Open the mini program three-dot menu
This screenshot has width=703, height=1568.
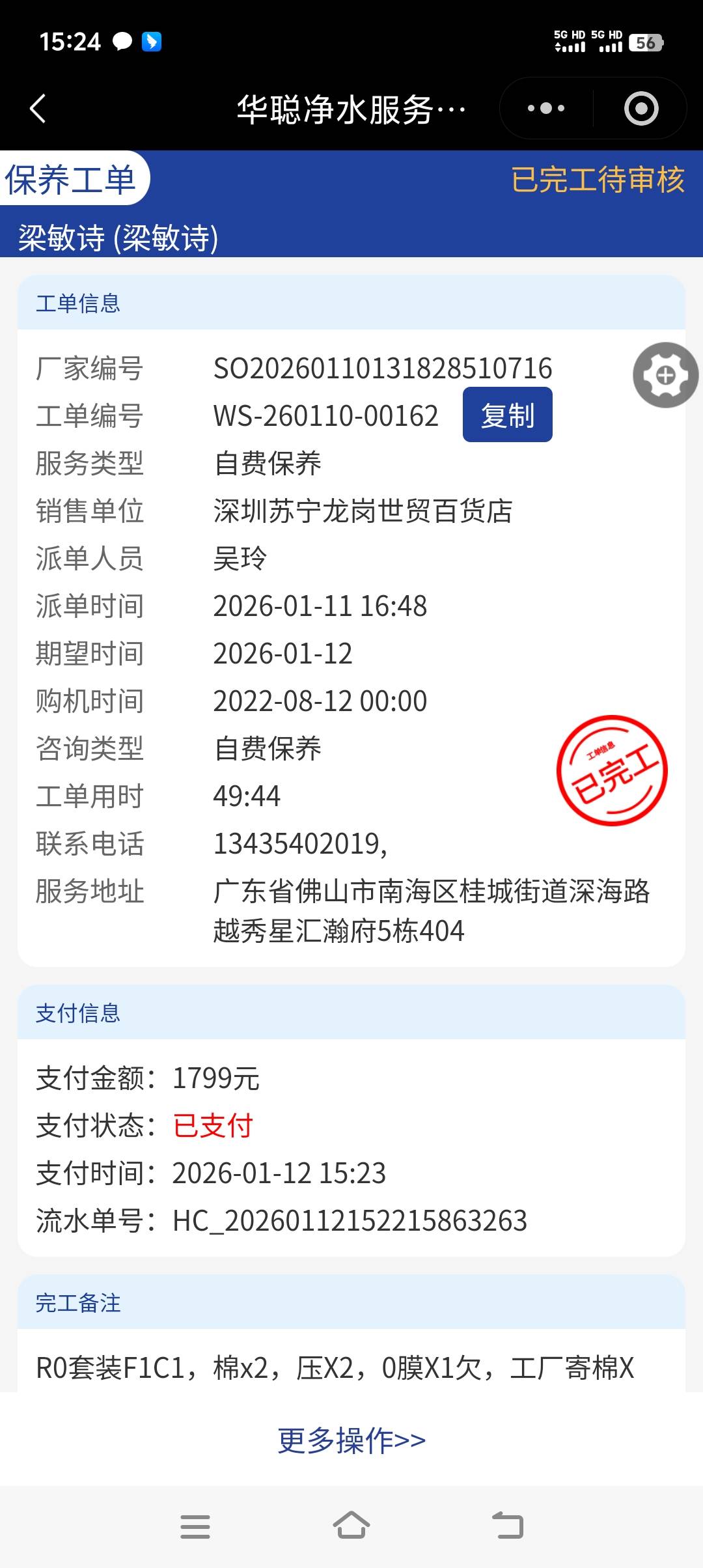coord(546,108)
